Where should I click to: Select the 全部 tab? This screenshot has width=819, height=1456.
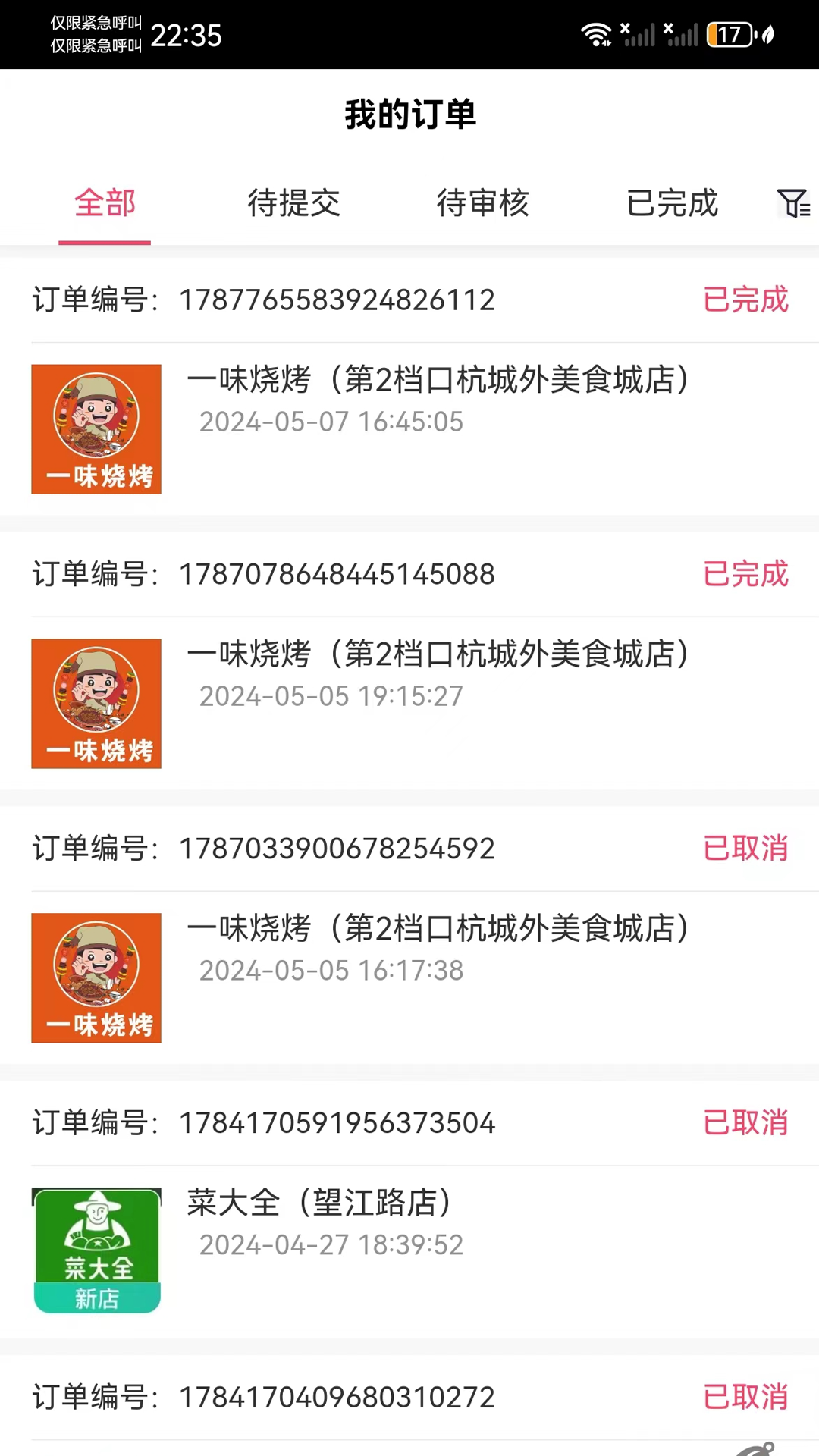click(x=105, y=203)
